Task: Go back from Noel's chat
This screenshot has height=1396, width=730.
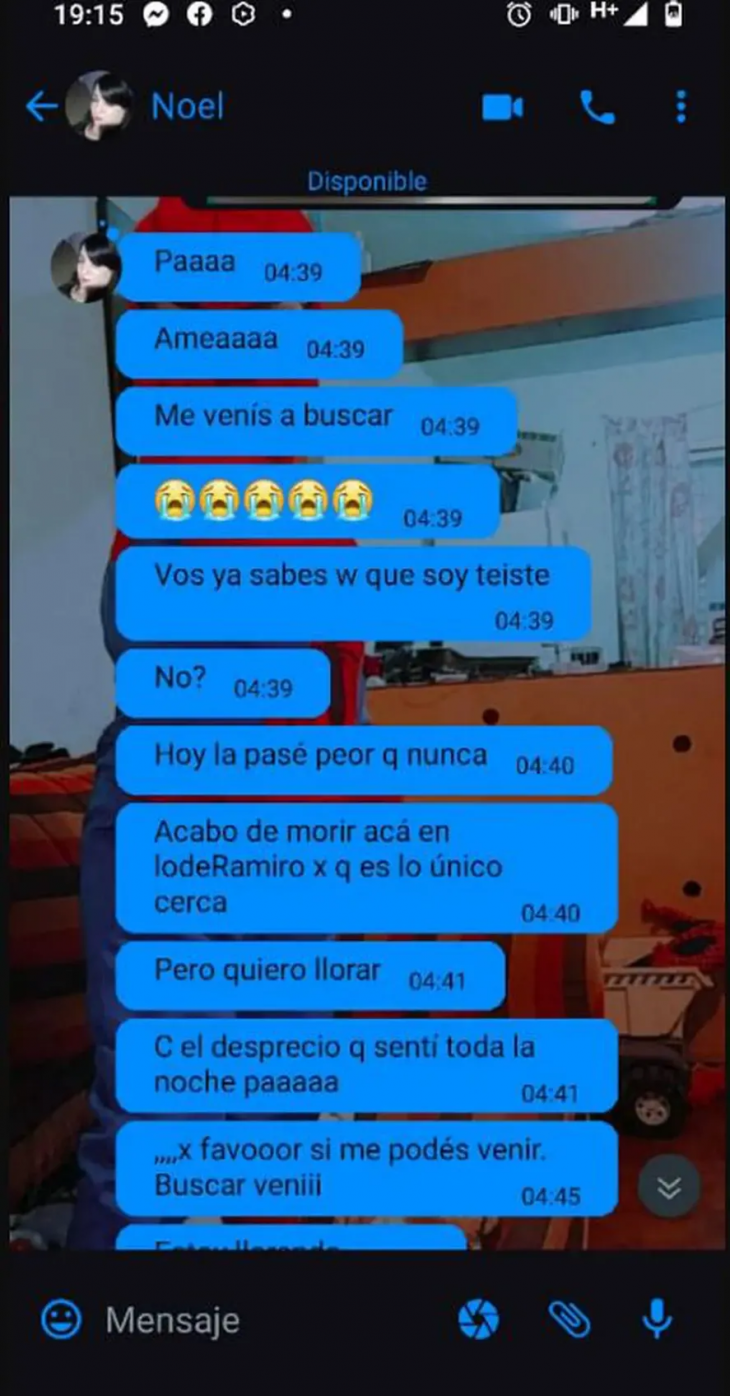Action: [x=40, y=106]
